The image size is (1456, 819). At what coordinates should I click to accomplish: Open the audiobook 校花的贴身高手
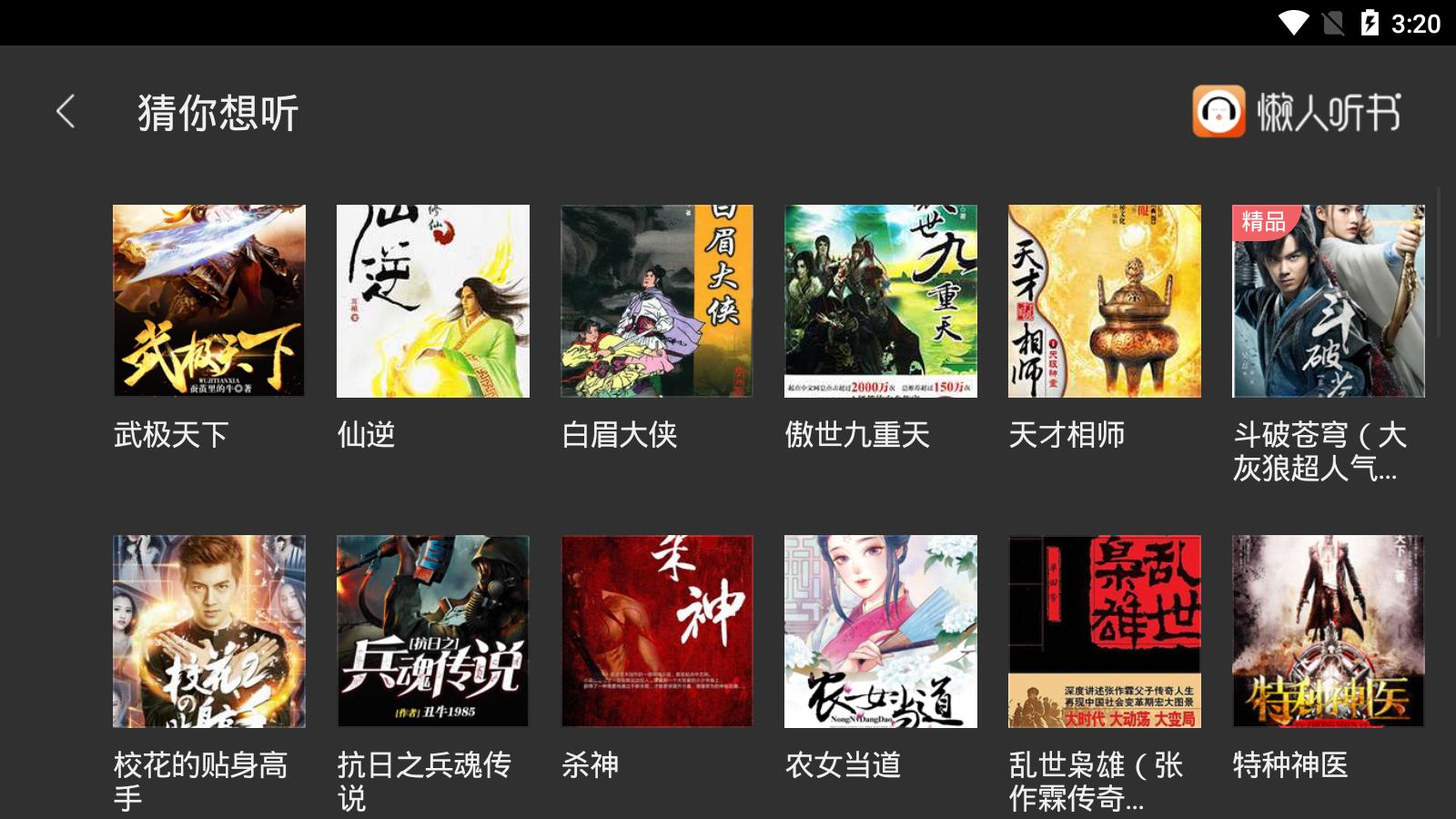(x=209, y=632)
